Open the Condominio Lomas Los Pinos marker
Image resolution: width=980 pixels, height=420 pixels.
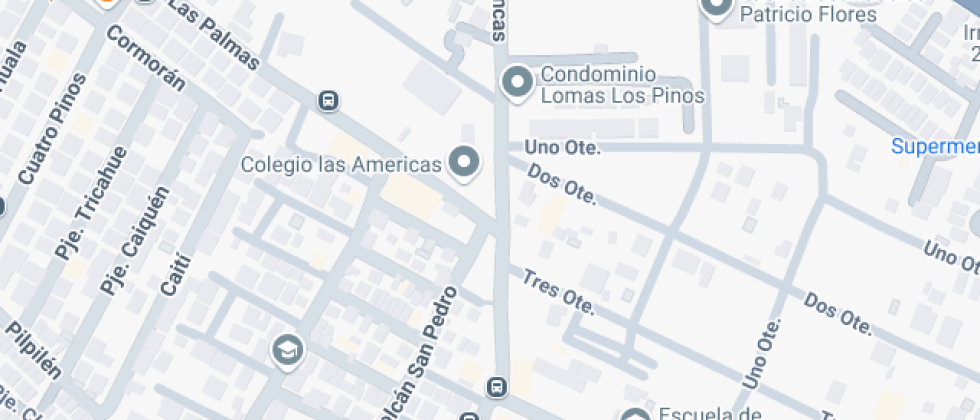pos(517,83)
